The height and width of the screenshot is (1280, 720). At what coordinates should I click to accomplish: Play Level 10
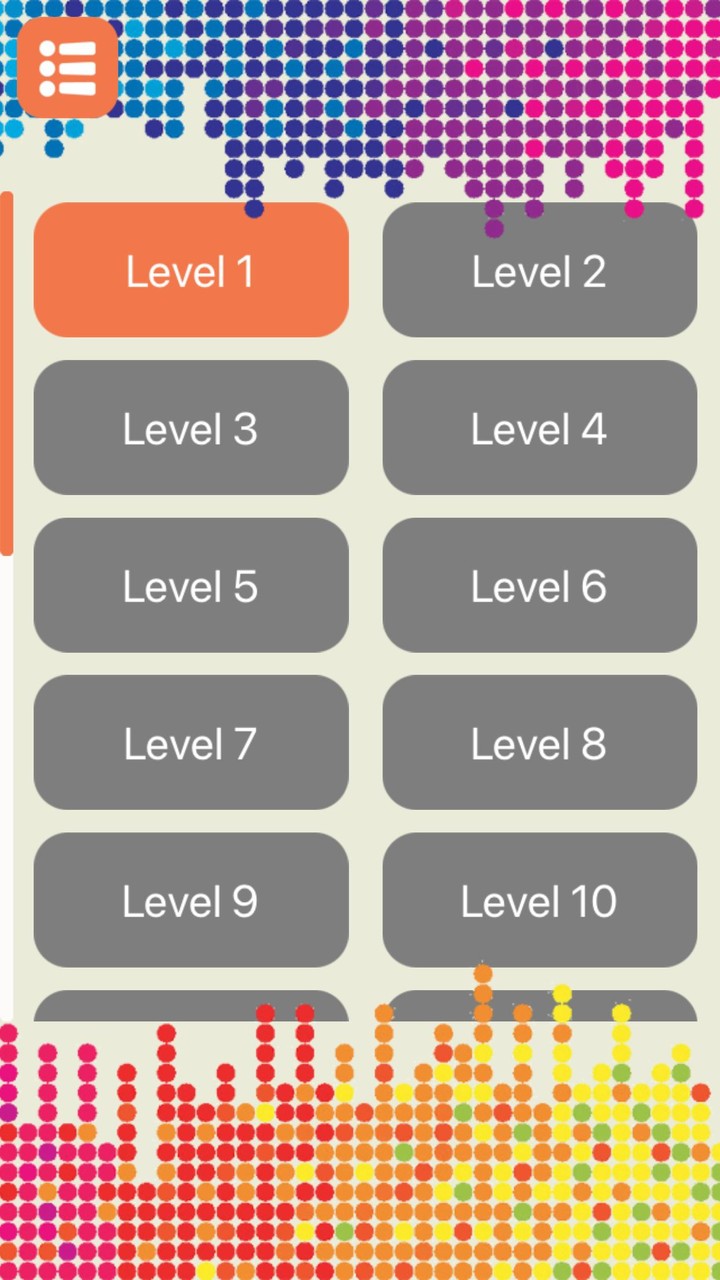coord(539,900)
